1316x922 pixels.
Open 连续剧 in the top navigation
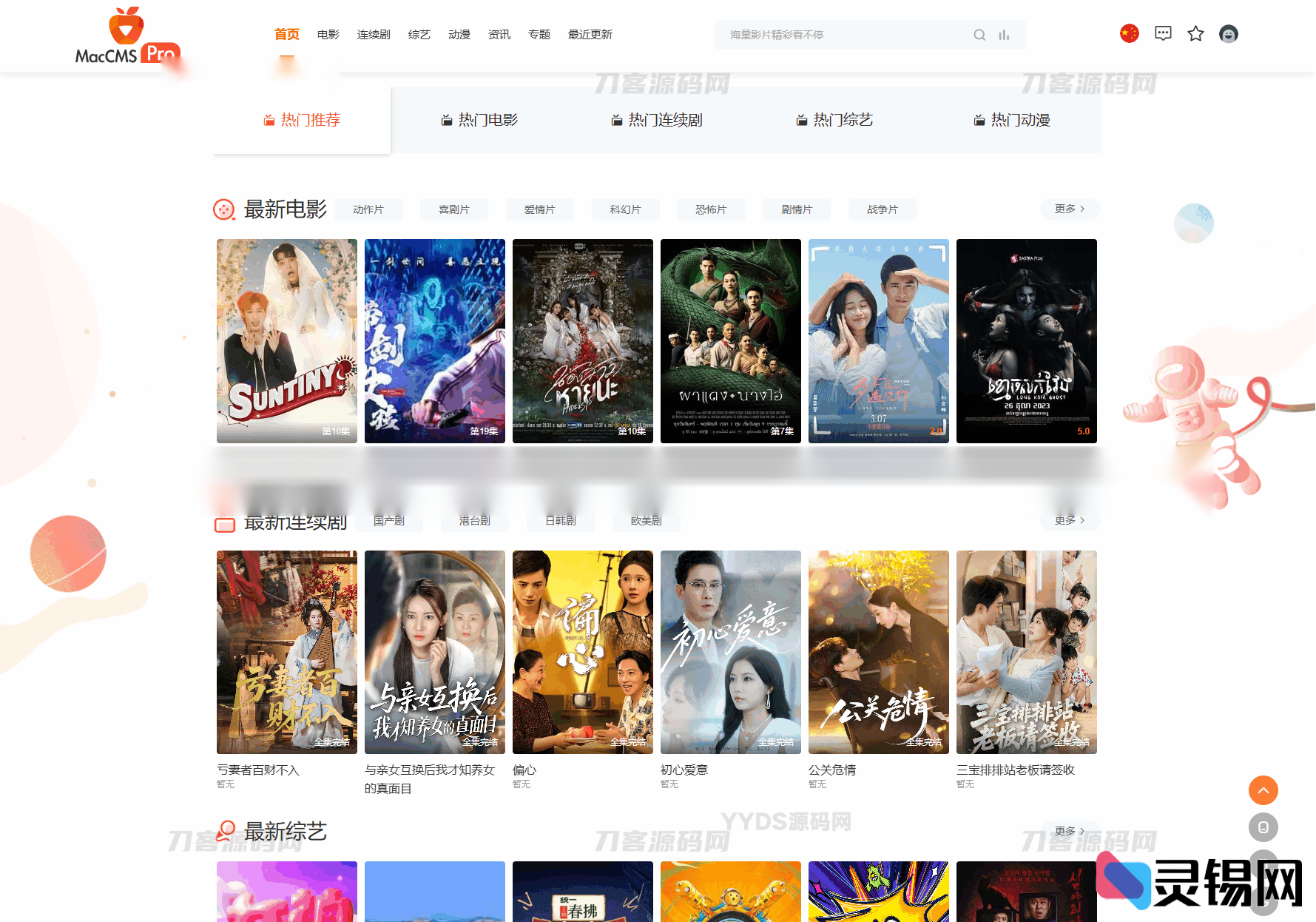(373, 35)
